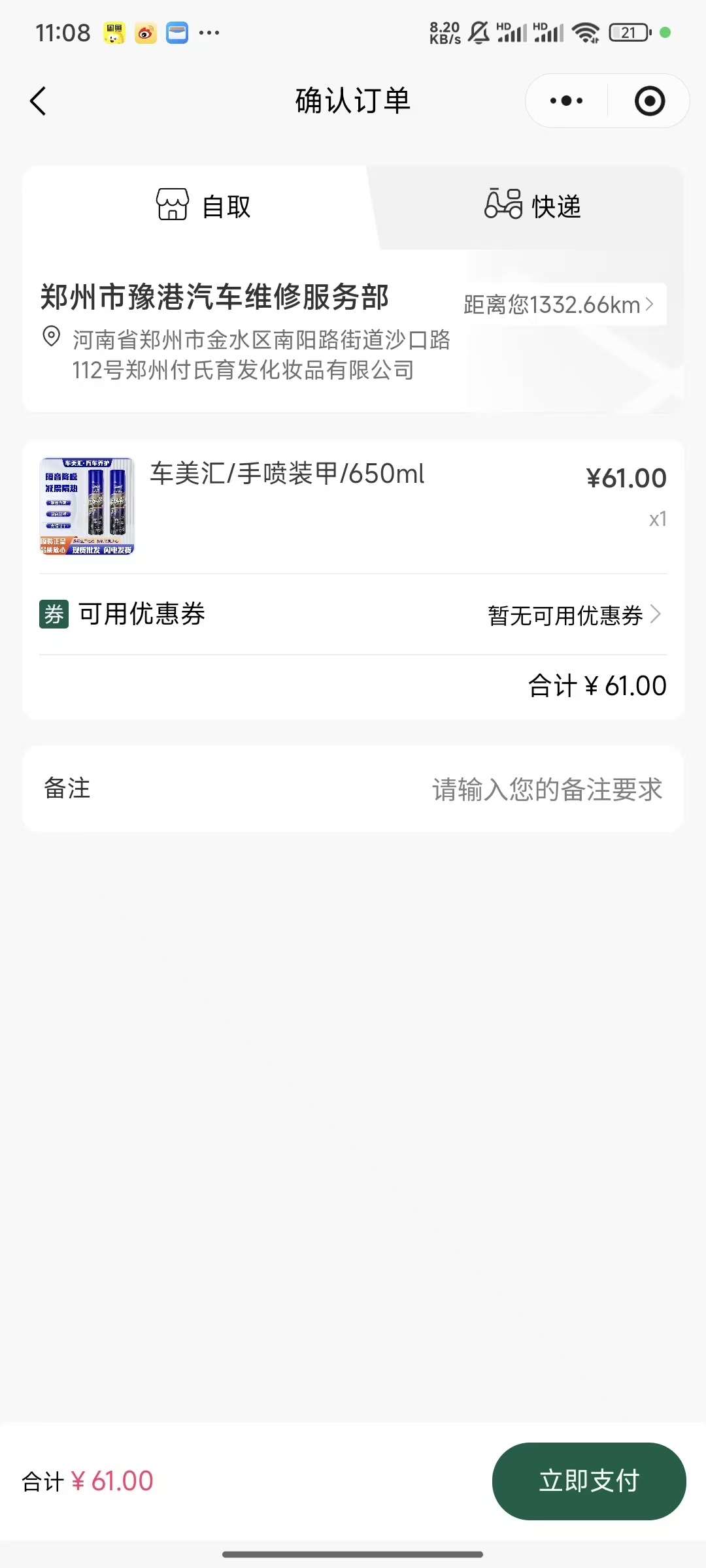Open the 可用优惠券 coupon row
The width and height of the screenshot is (706, 1568).
coord(353,615)
